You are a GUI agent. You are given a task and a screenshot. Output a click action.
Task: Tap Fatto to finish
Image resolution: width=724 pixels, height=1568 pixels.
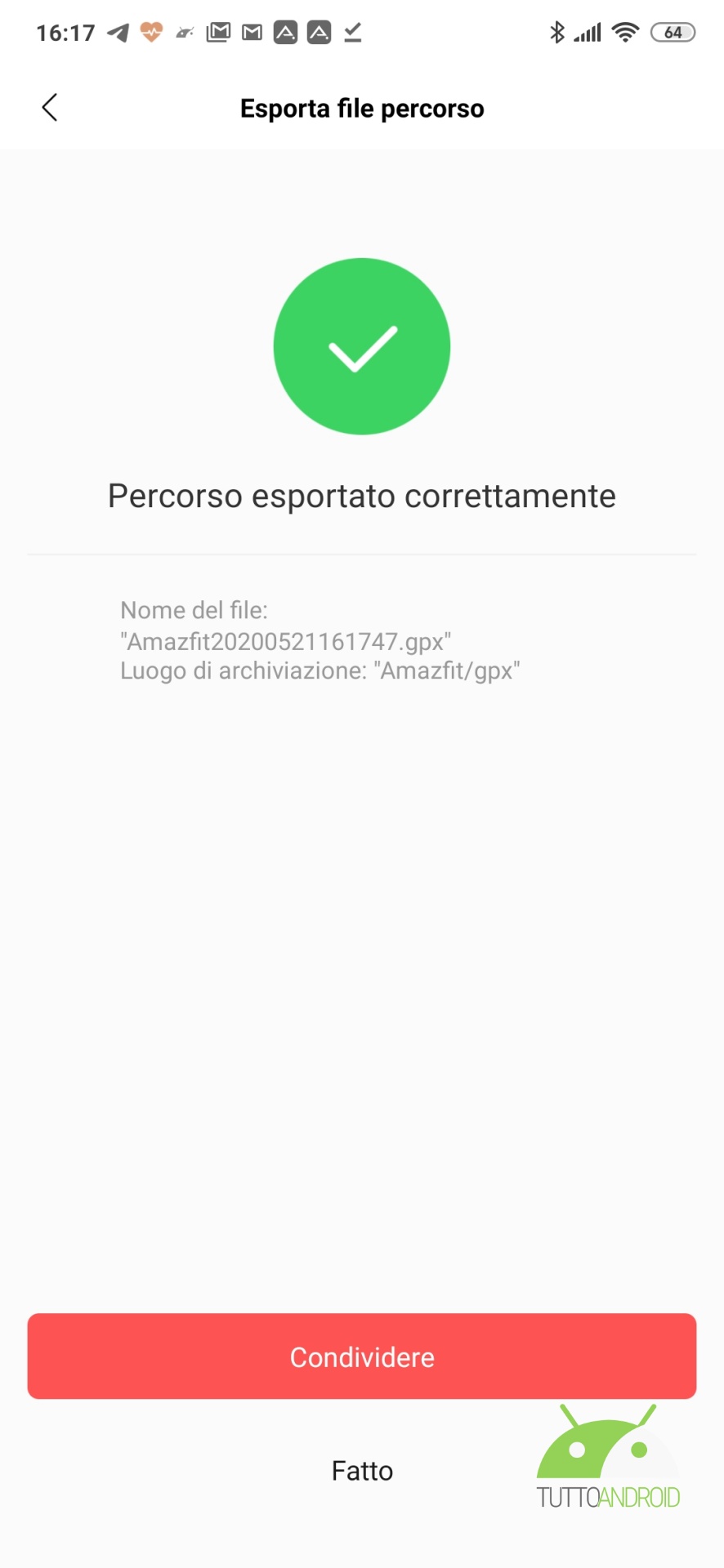[x=362, y=1471]
